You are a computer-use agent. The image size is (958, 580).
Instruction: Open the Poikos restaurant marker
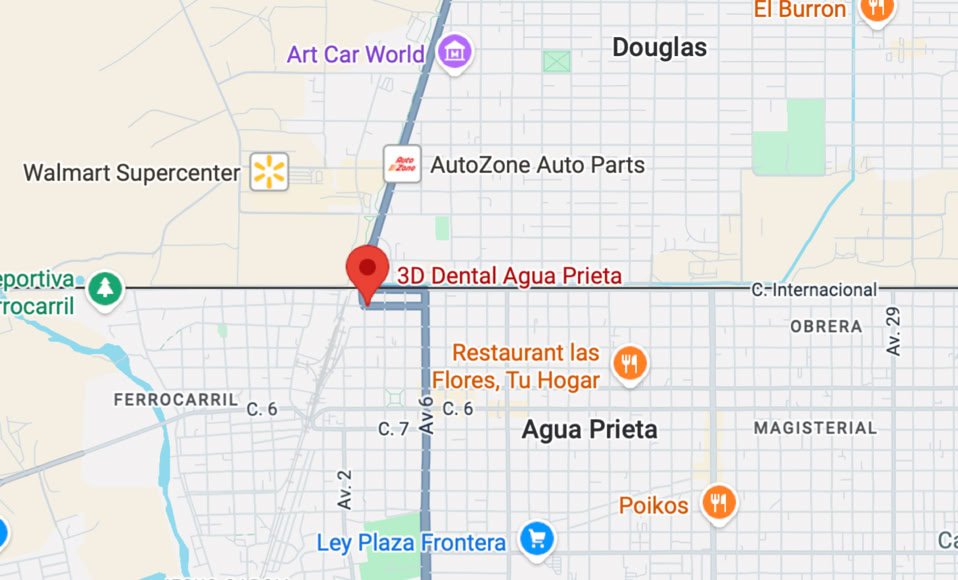719,504
